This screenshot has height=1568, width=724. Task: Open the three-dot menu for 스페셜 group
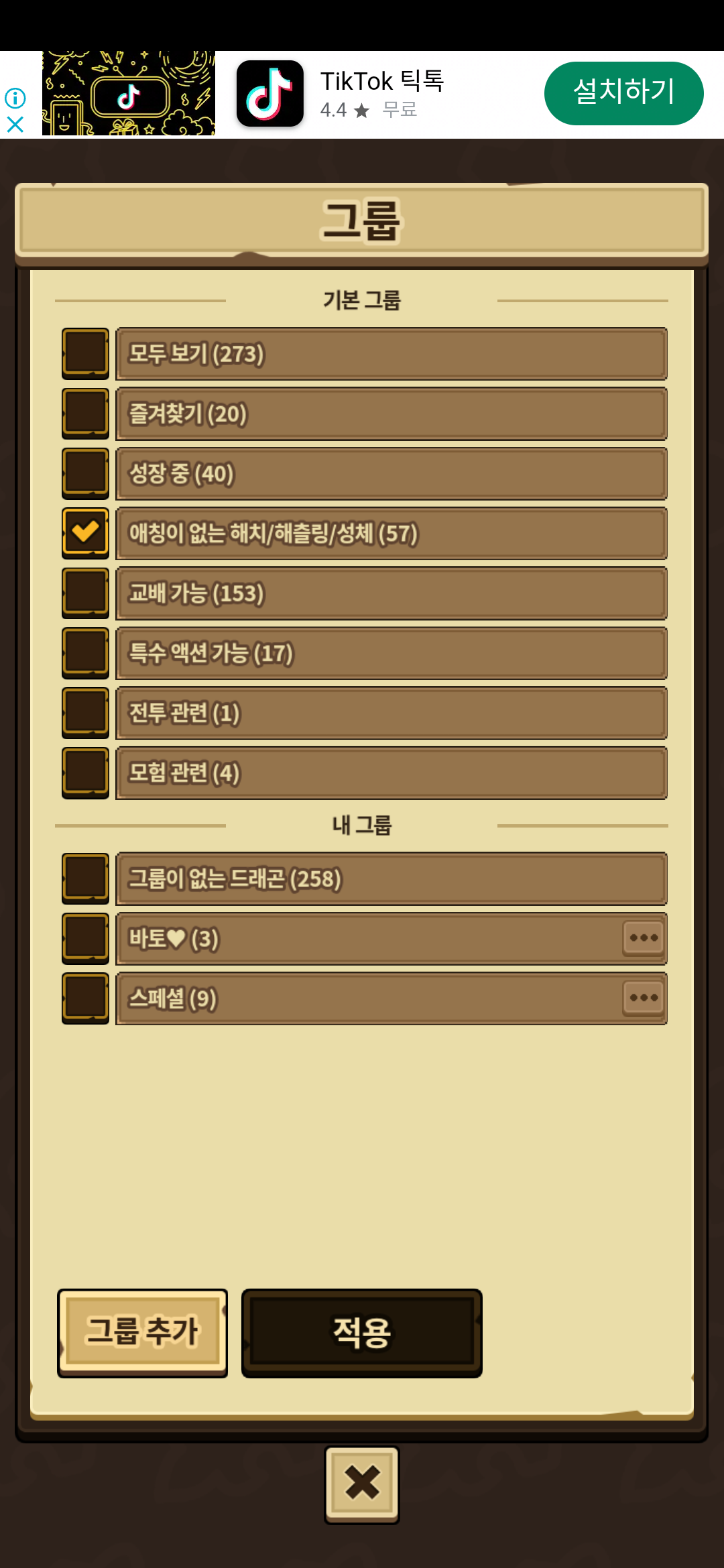point(644,998)
